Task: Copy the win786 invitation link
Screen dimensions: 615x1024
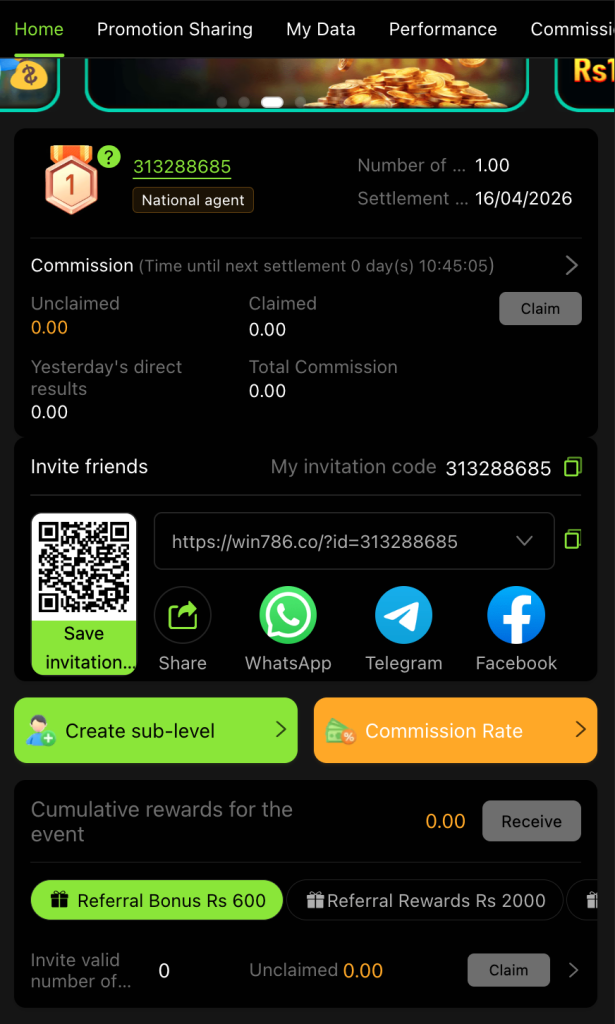Action: [x=572, y=540]
